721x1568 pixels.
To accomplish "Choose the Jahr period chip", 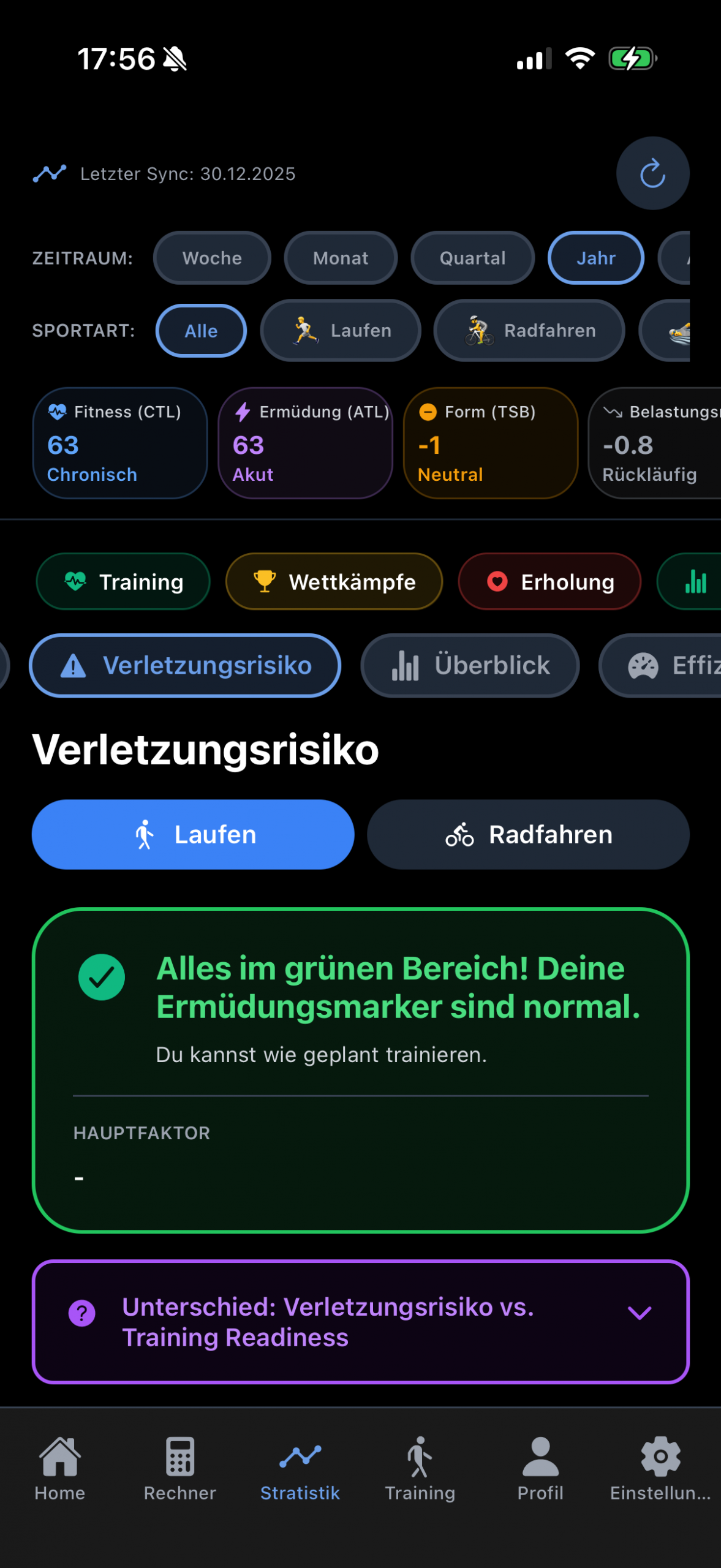I will 595,258.
